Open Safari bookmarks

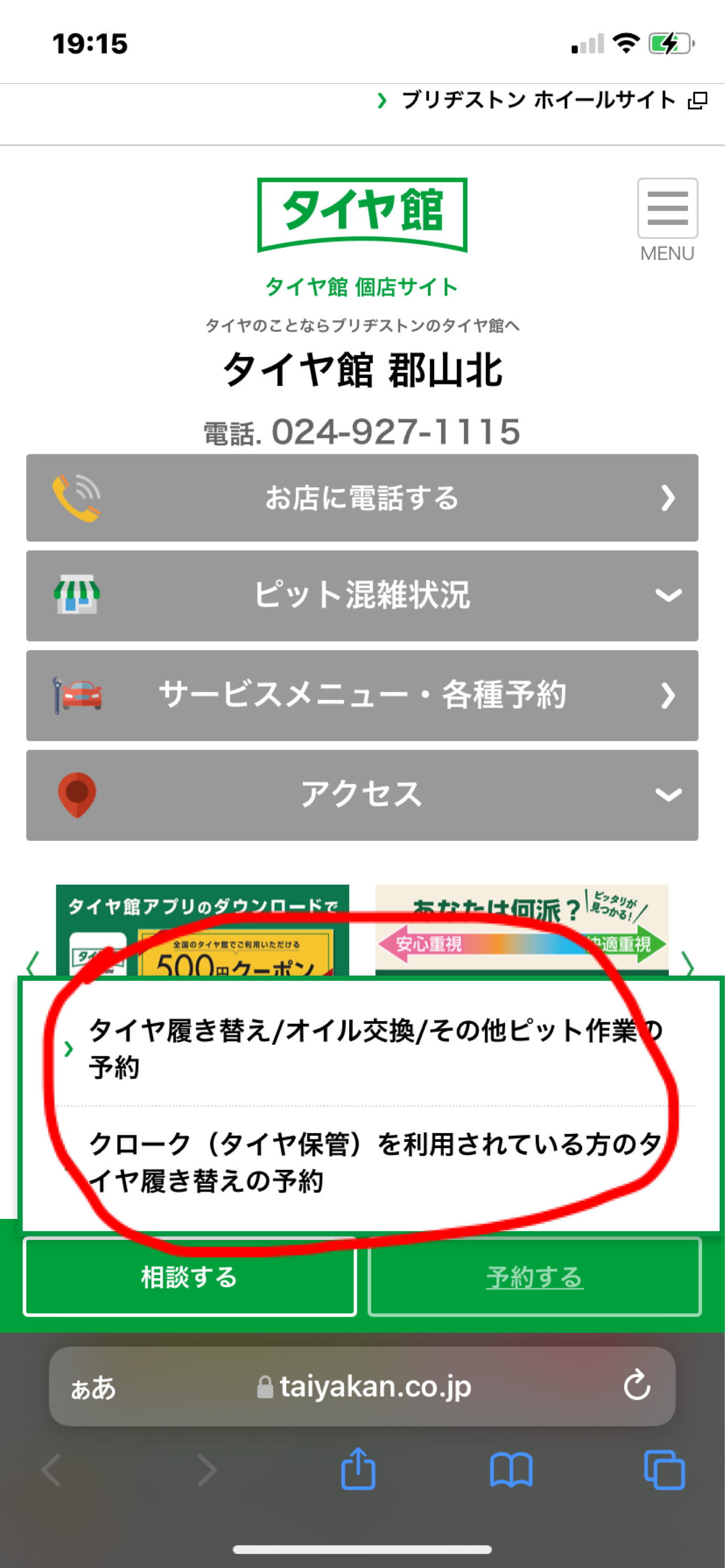(x=511, y=1470)
